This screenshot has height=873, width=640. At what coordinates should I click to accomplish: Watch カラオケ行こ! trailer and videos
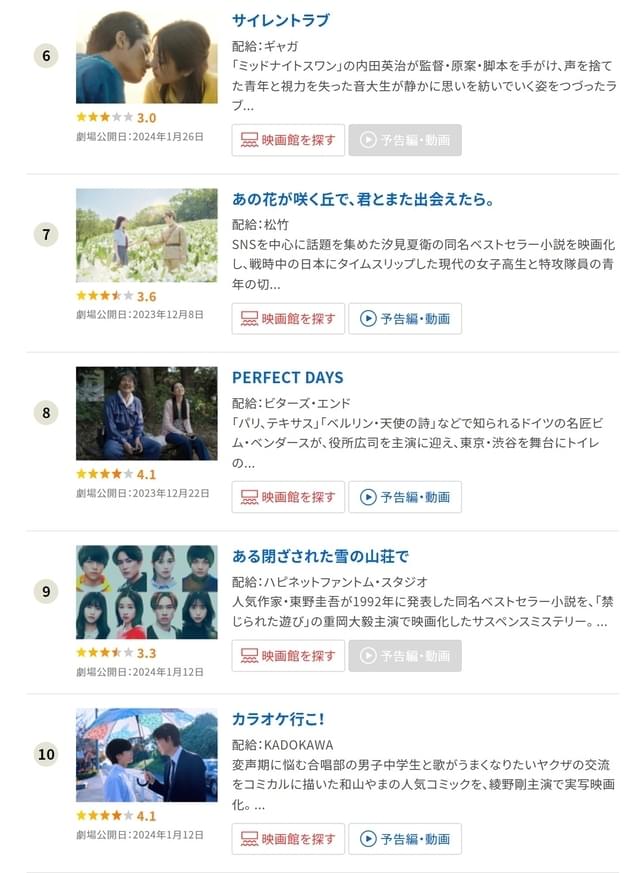(405, 839)
